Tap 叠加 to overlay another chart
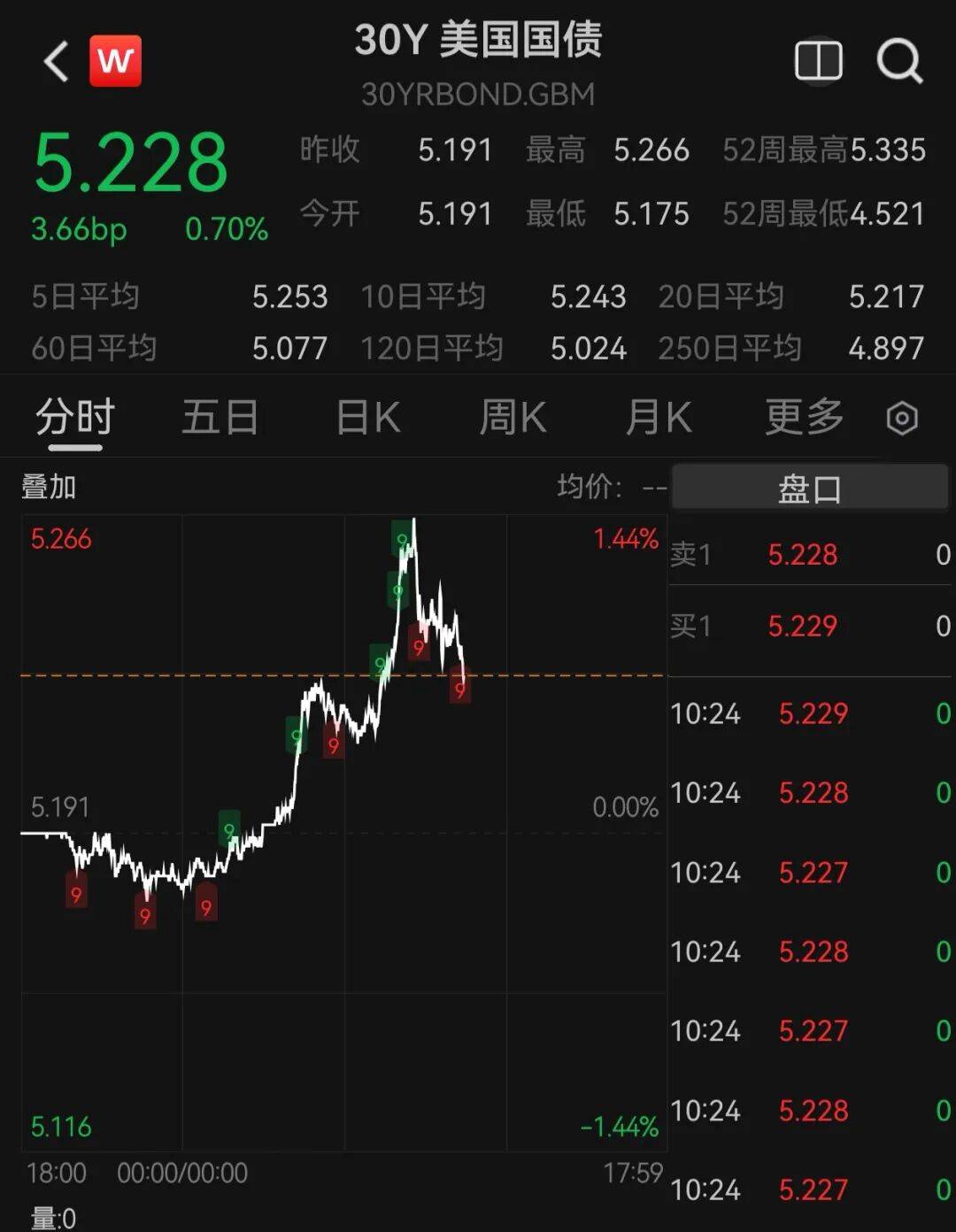The image size is (956, 1232). coord(49,487)
